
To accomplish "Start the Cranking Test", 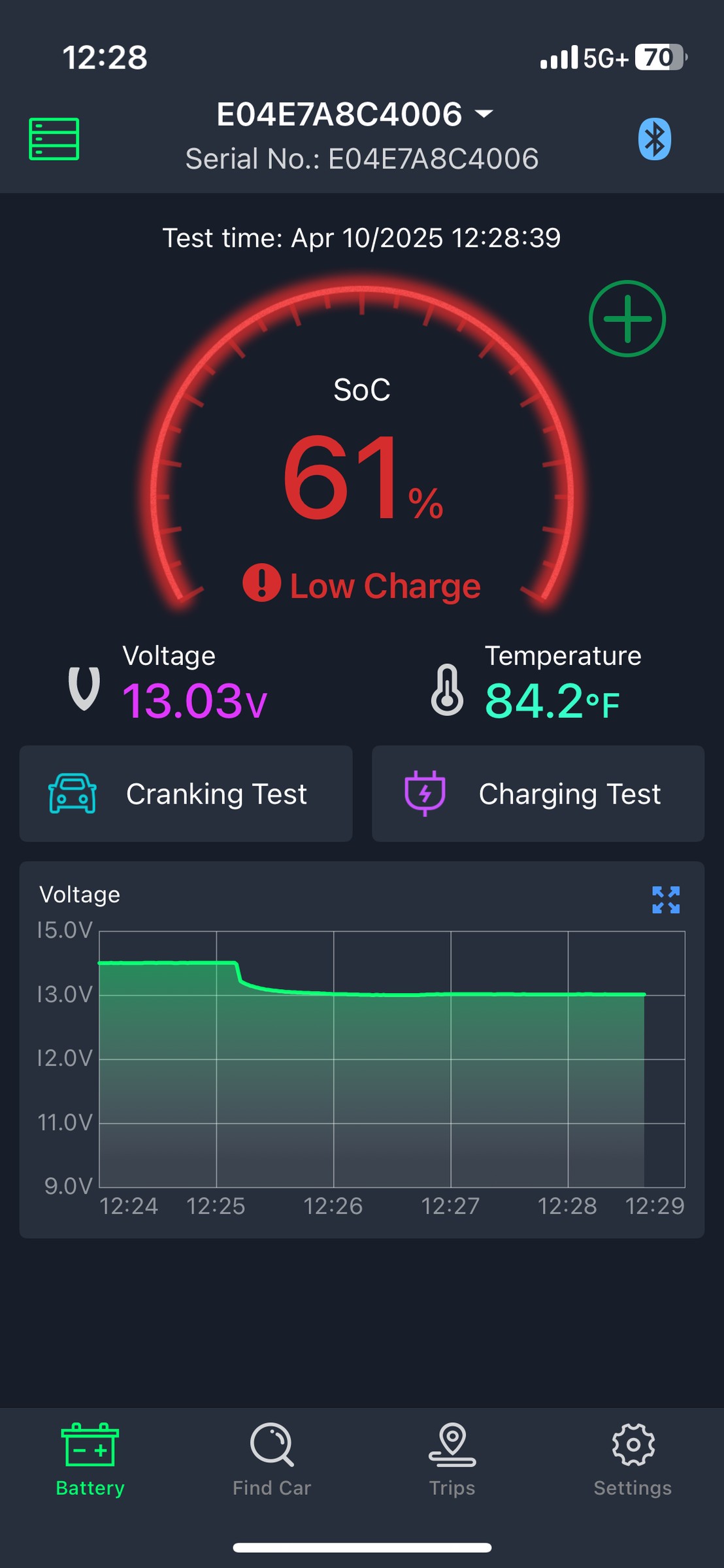I will [186, 794].
